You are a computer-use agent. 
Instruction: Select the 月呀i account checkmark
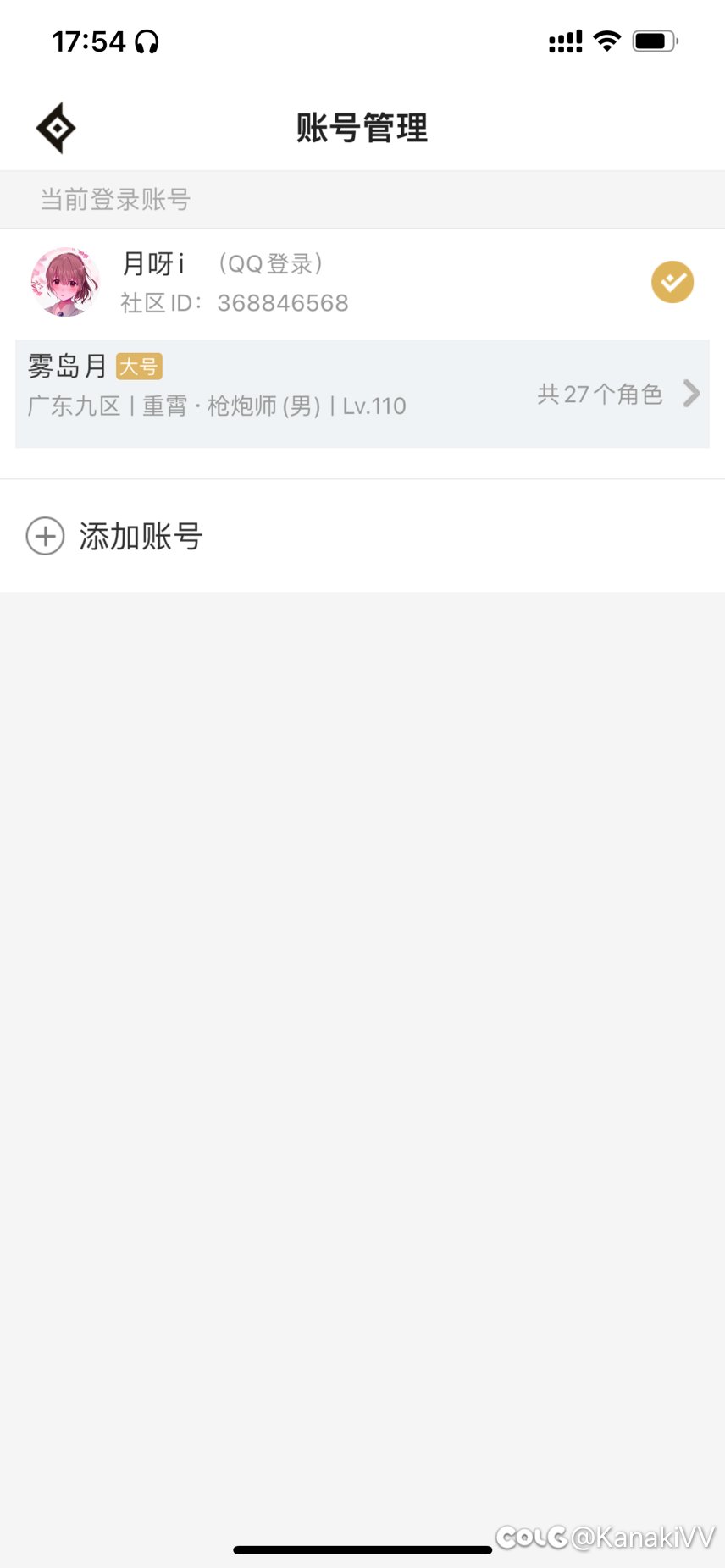click(672, 282)
